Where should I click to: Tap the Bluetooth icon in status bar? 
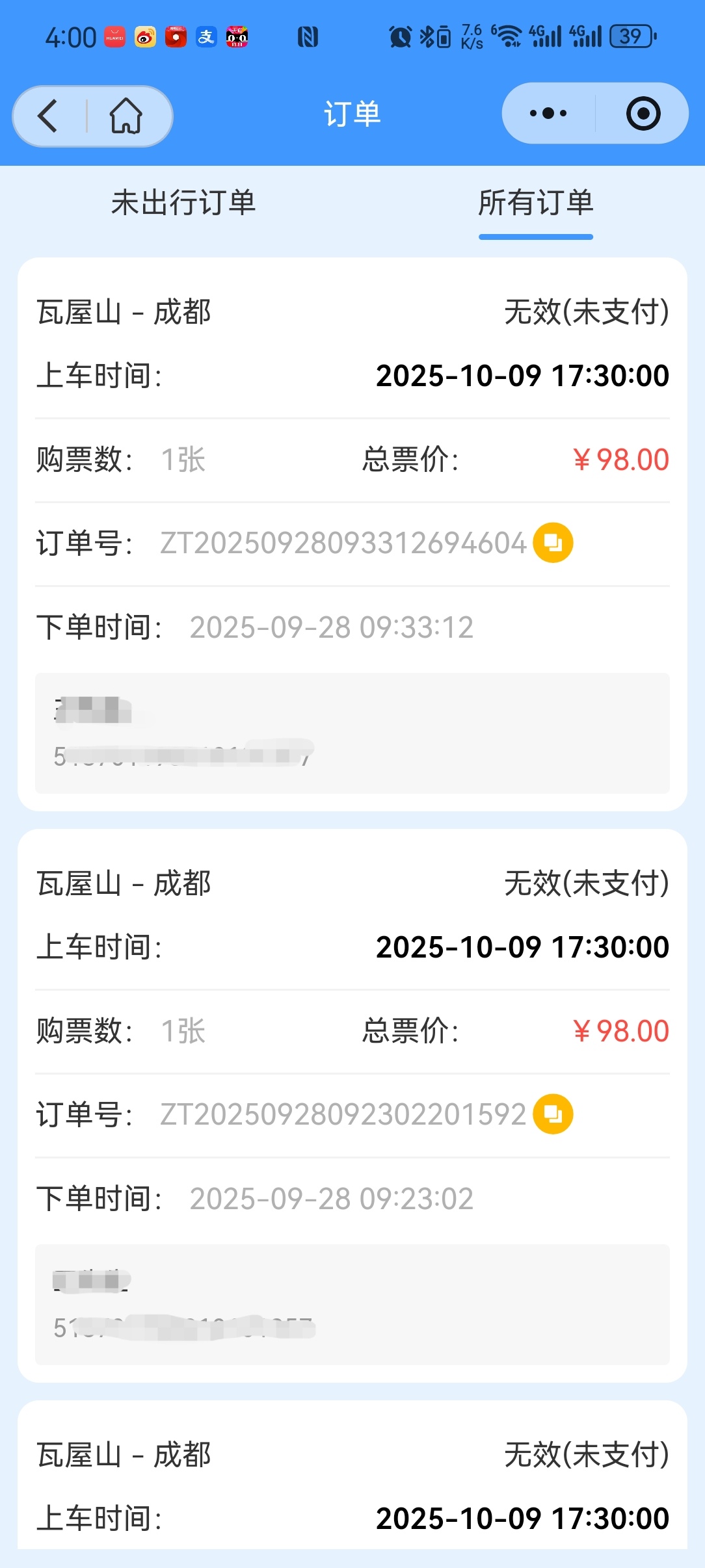[427, 37]
